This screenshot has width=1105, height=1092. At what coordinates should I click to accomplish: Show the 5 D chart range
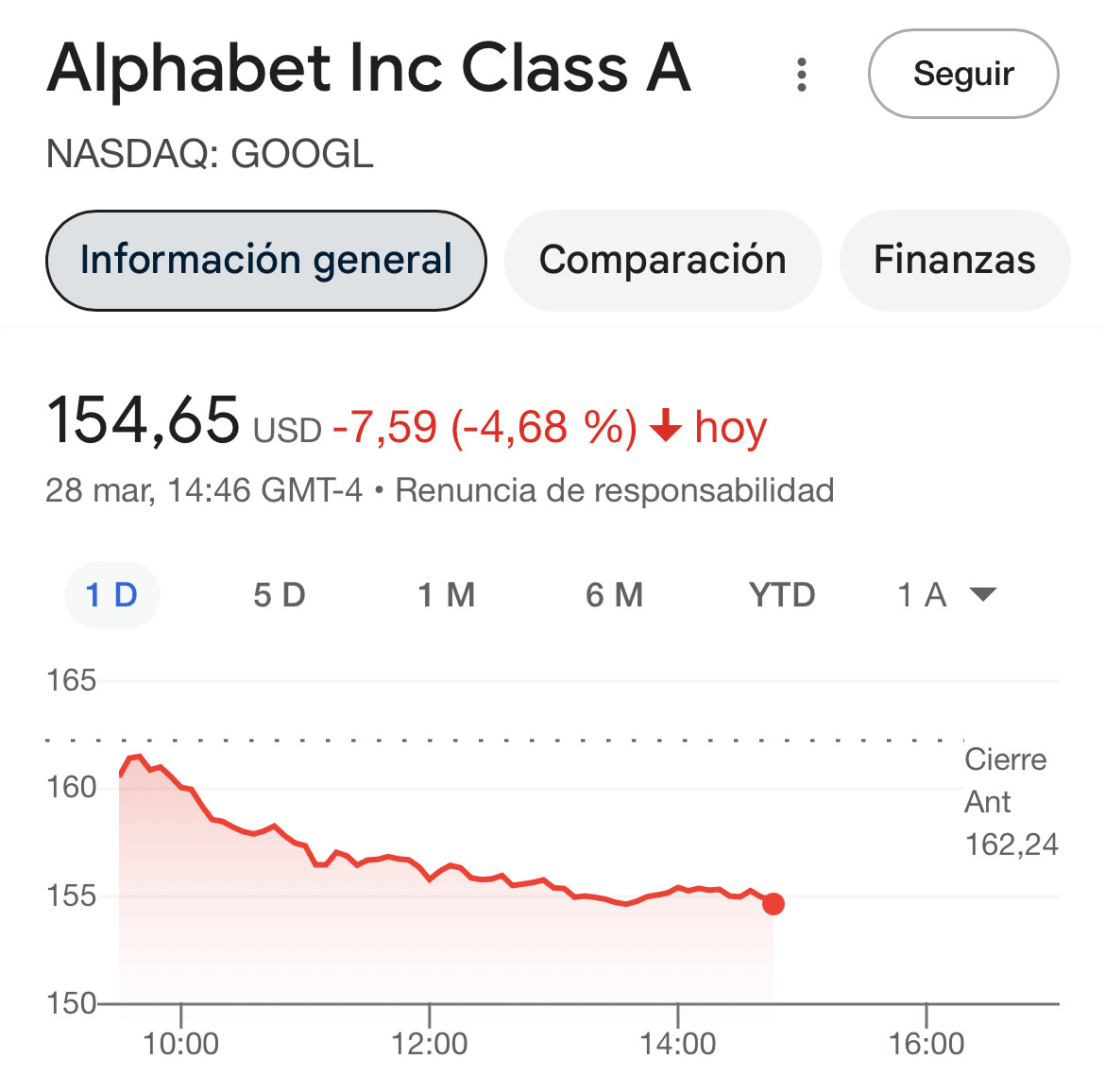(x=279, y=595)
